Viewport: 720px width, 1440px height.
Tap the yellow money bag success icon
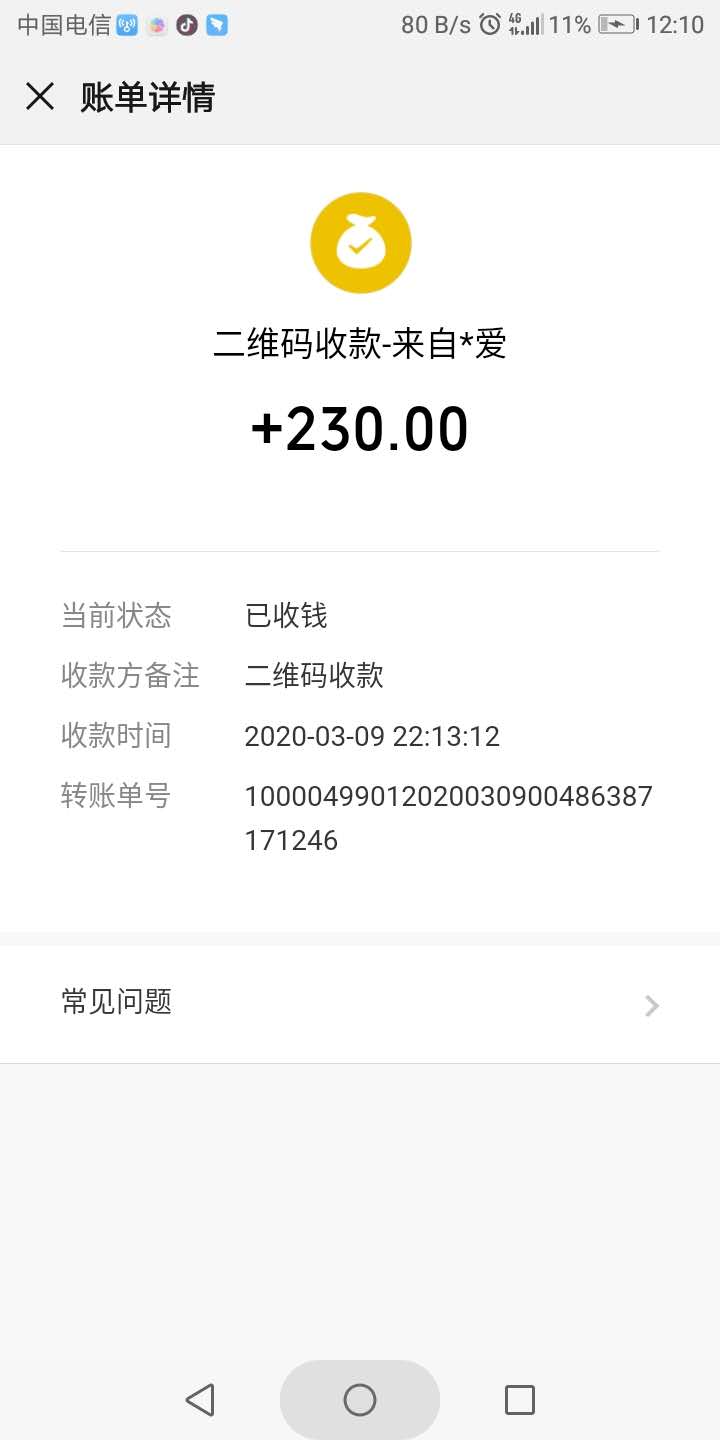tap(360, 243)
